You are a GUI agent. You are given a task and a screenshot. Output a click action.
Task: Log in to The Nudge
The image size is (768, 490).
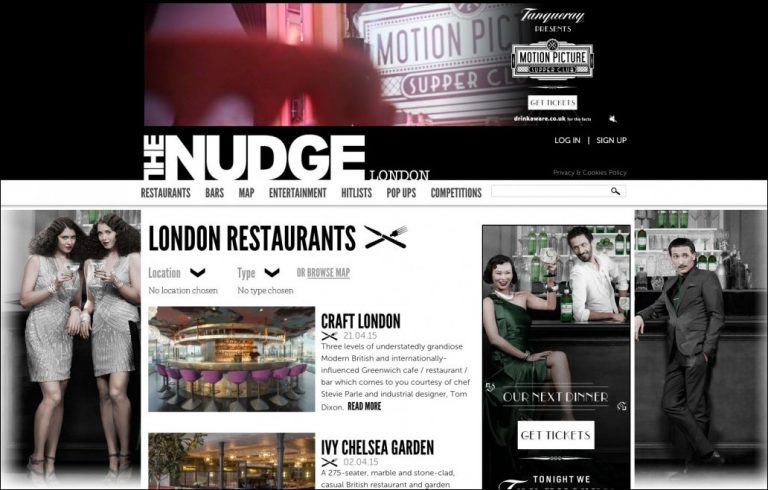point(567,141)
